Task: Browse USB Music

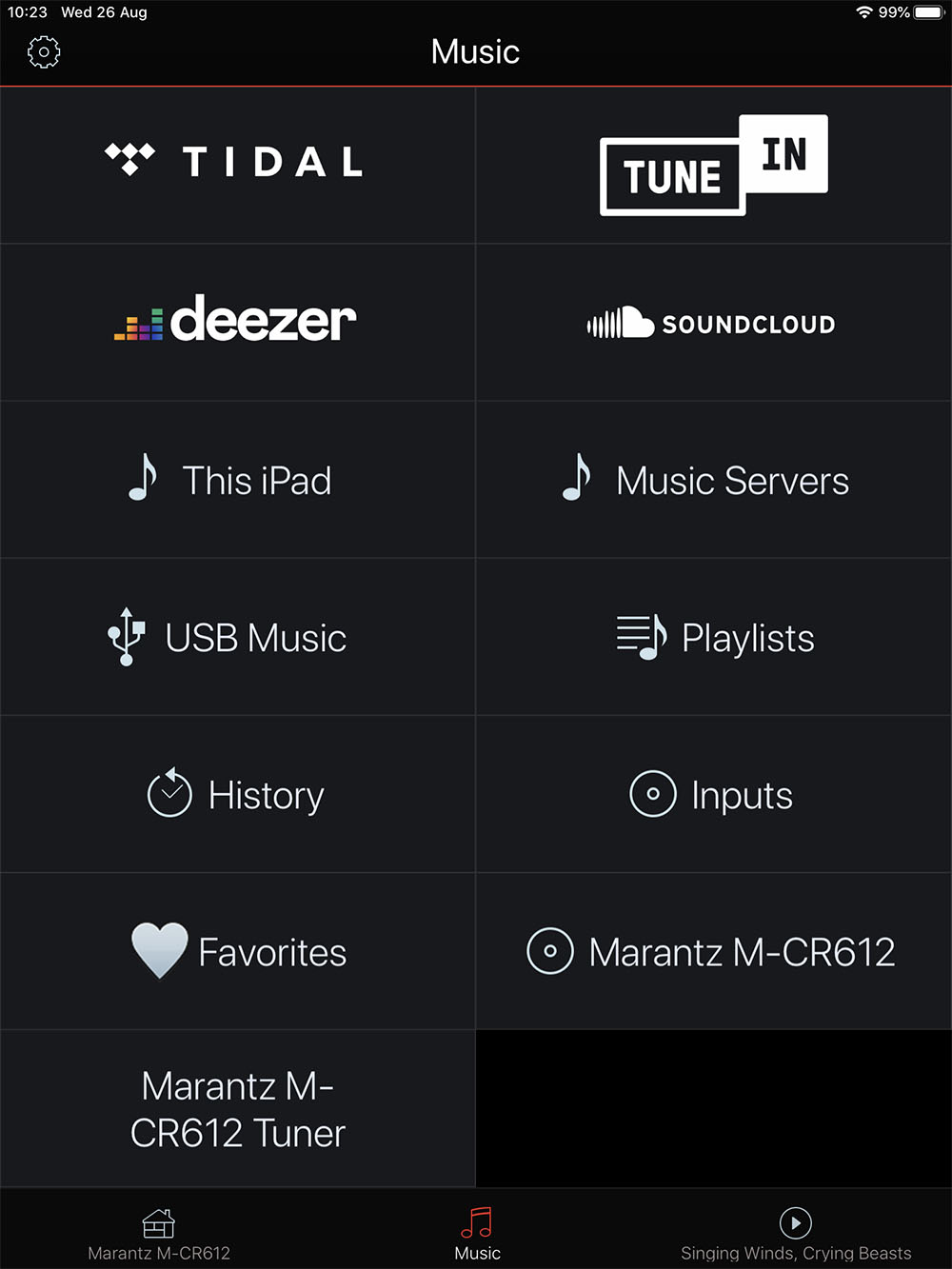Action: point(237,637)
